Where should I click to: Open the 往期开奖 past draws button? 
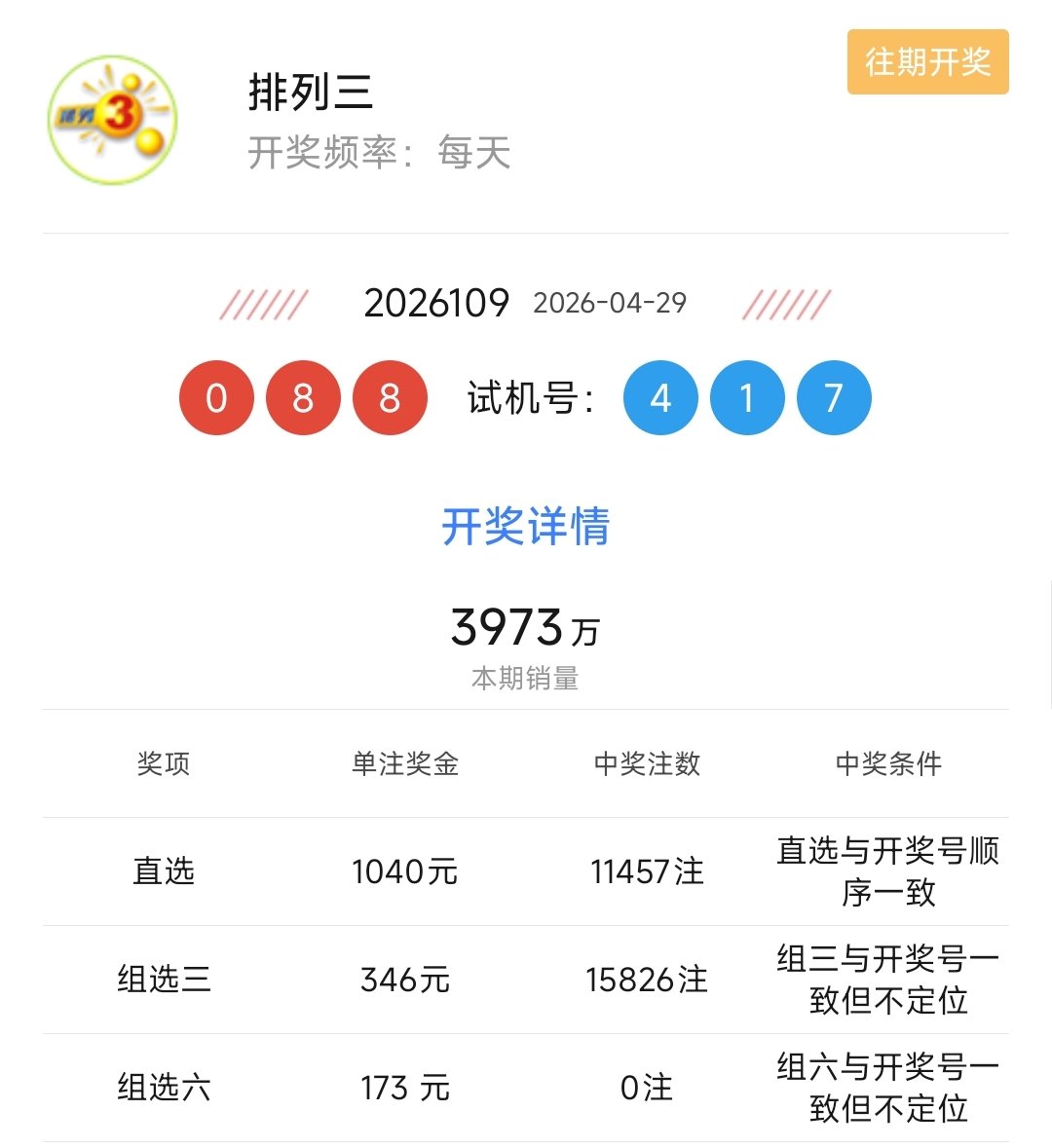(x=926, y=63)
